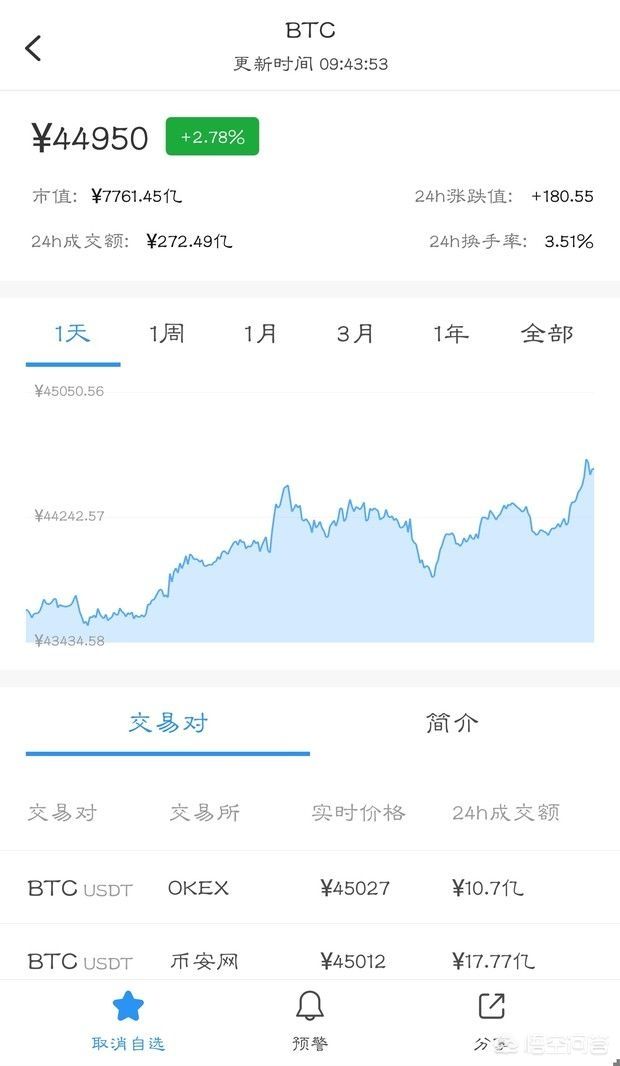Go back using the top arrow

(33, 48)
